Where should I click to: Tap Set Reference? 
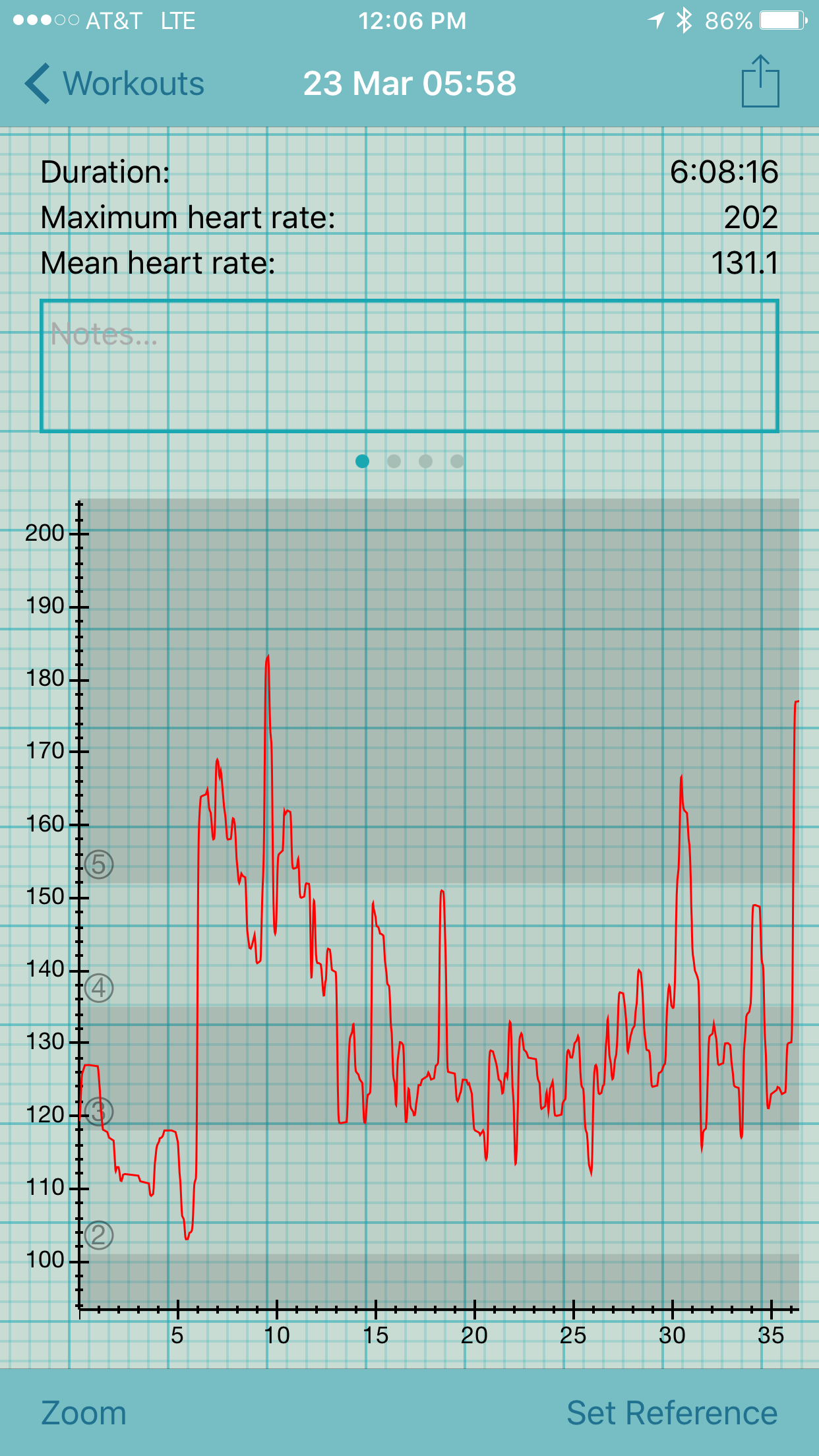[672, 1413]
